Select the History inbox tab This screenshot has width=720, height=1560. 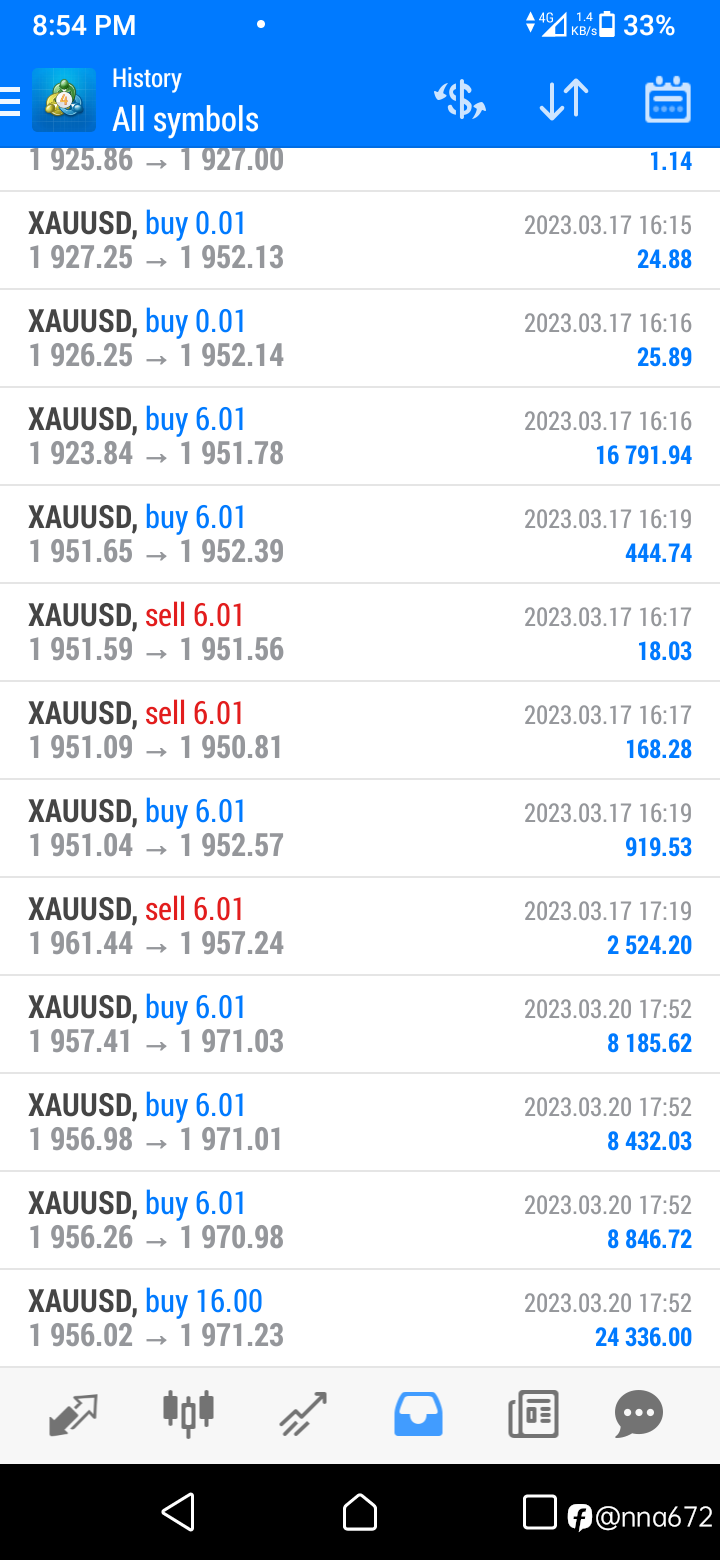tap(418, 1414)
